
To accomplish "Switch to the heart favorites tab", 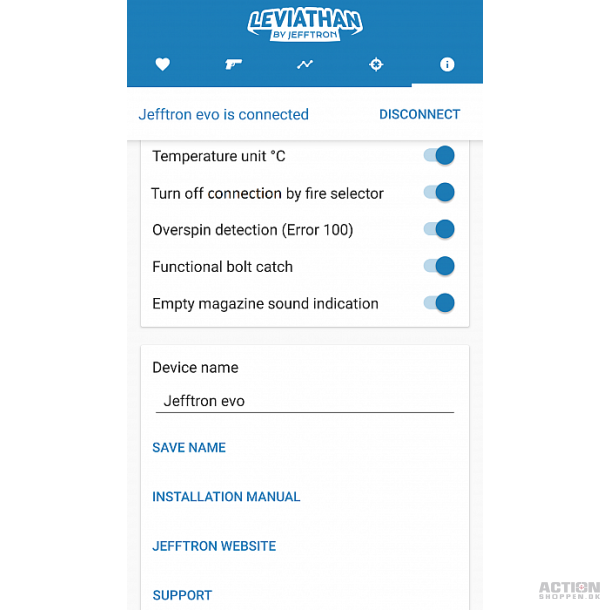I will click(163, 65).
